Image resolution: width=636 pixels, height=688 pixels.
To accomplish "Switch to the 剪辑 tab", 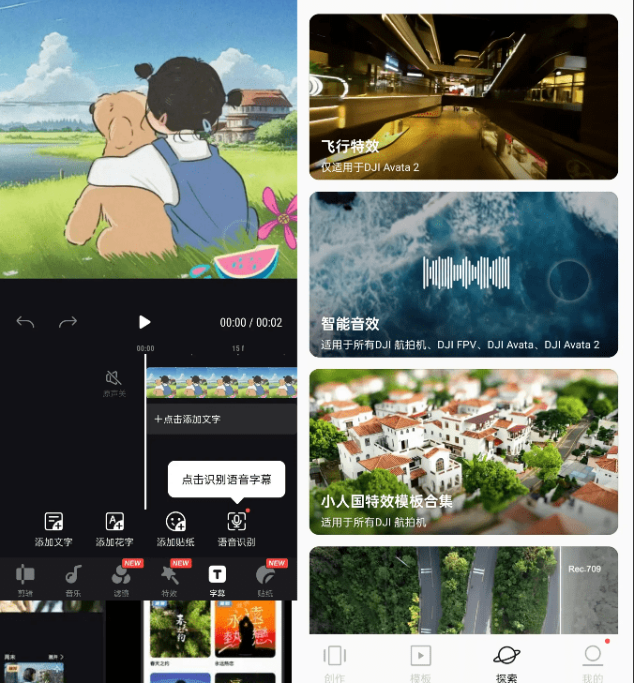I will click(24, 579).
